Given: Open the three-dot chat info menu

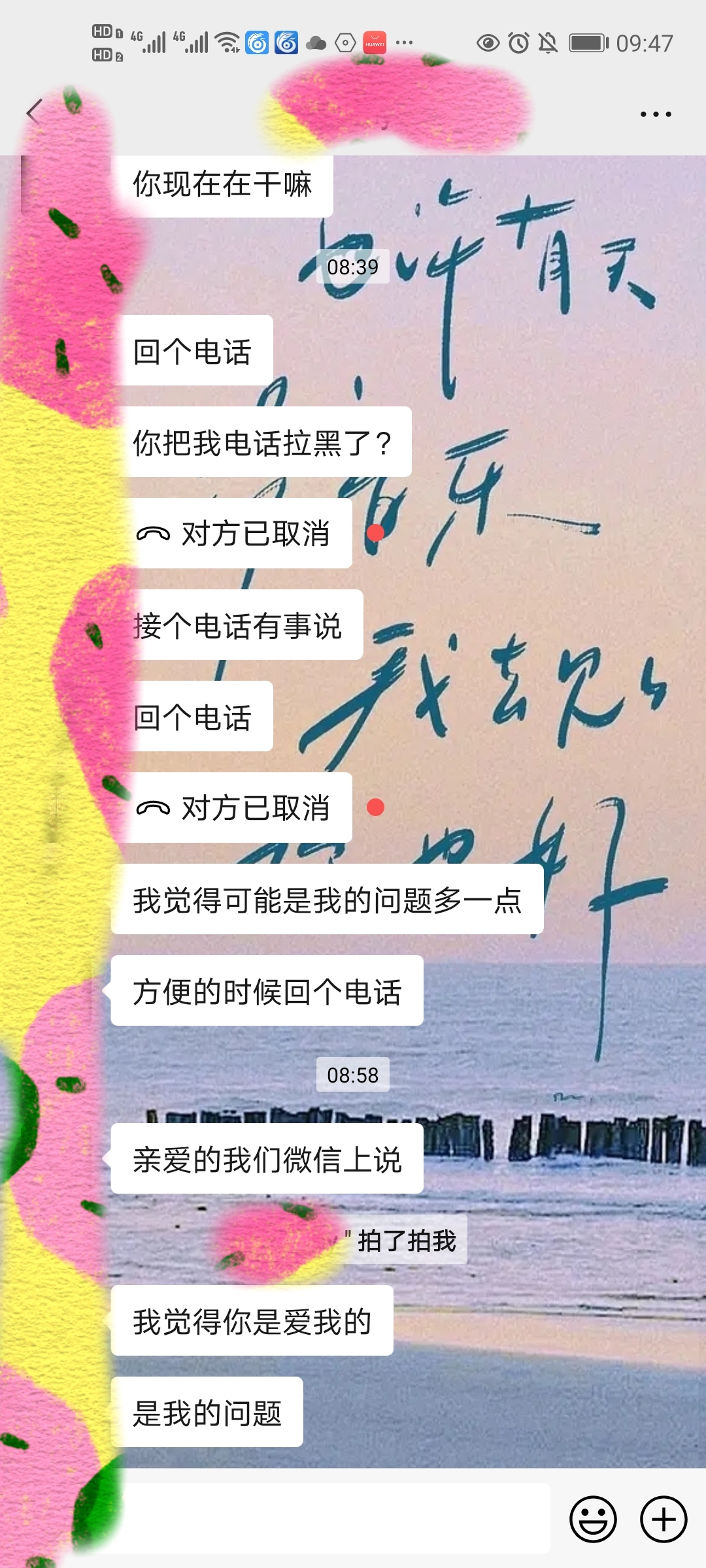Looking at the screenshot, I should pos(655,114).
